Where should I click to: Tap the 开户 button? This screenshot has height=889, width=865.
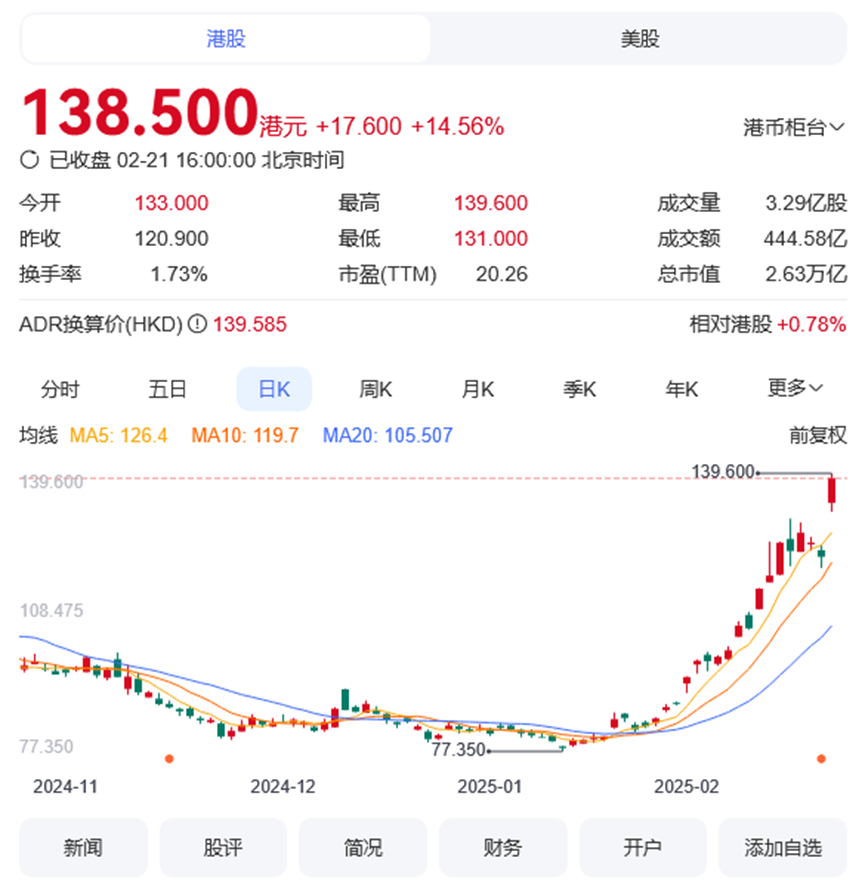[642, 848]
